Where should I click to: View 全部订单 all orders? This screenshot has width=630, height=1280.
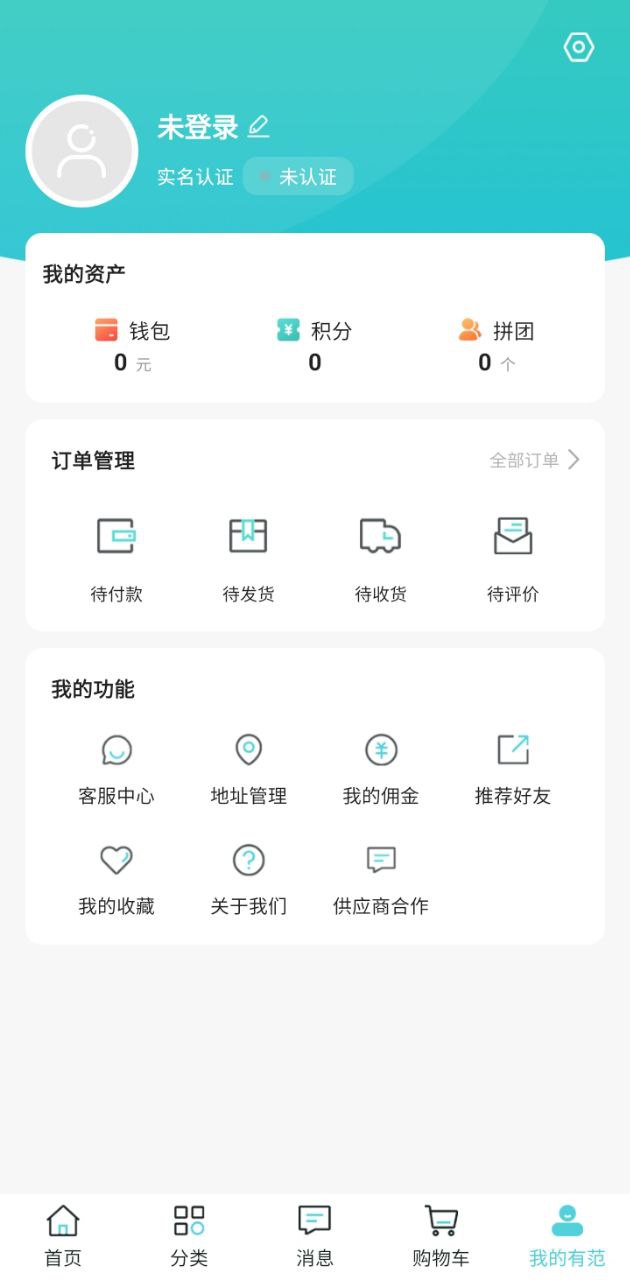(534, 460)
